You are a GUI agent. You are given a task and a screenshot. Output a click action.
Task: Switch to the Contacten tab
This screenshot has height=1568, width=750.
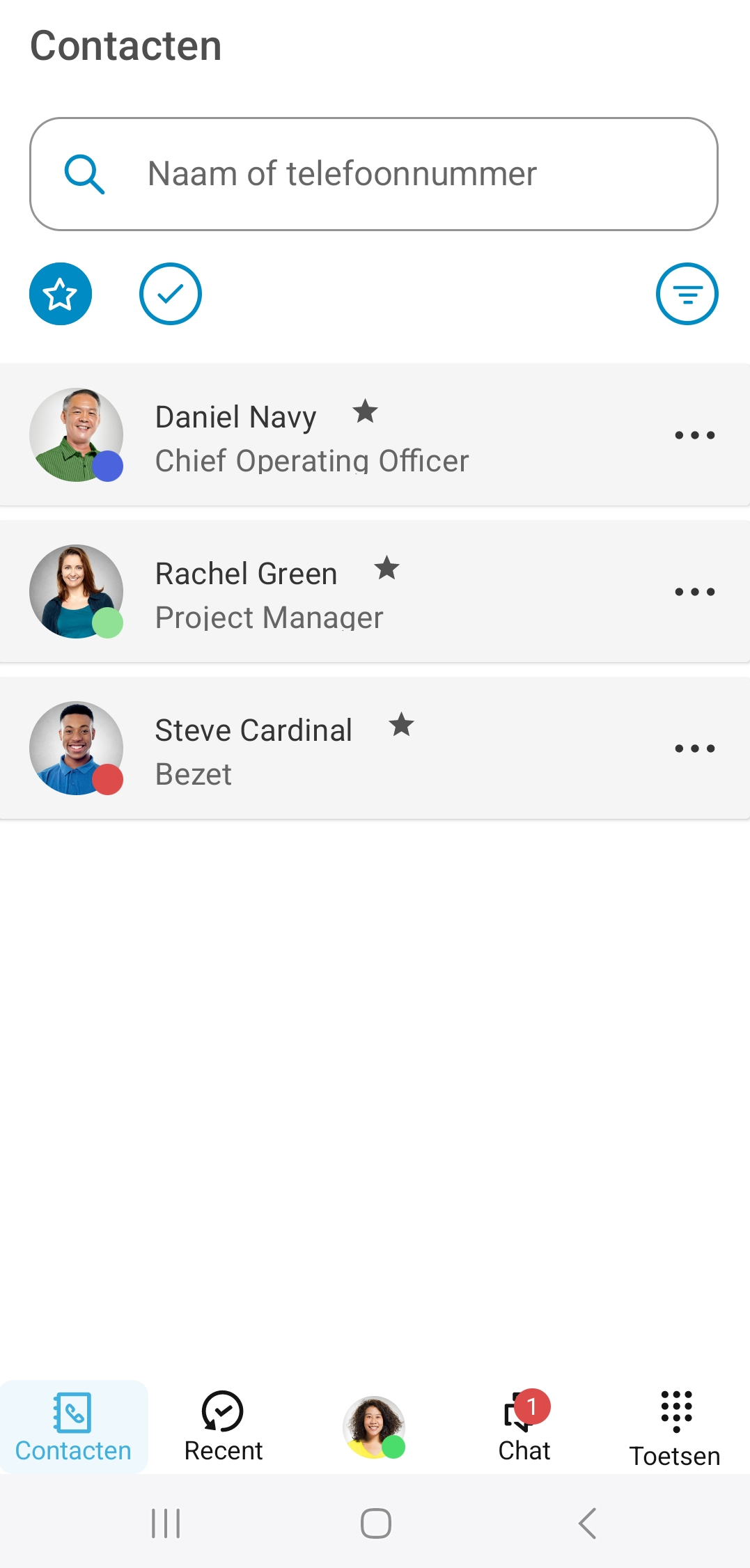[x=74, y=1427]
